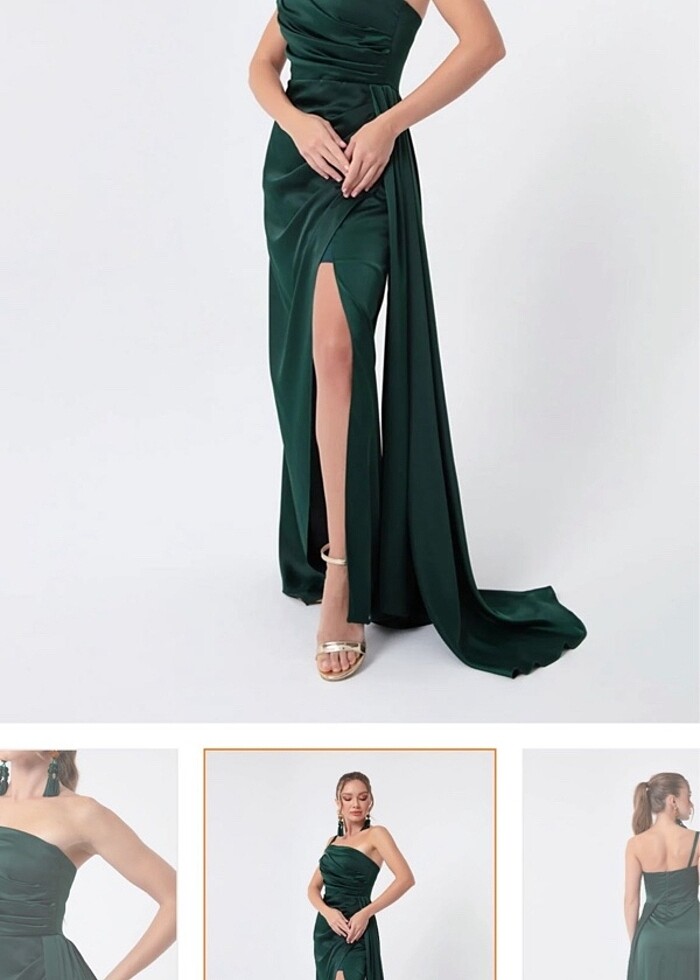Open the large green dress photo
The image size is (700, 980).
click(x=350, y=360)
